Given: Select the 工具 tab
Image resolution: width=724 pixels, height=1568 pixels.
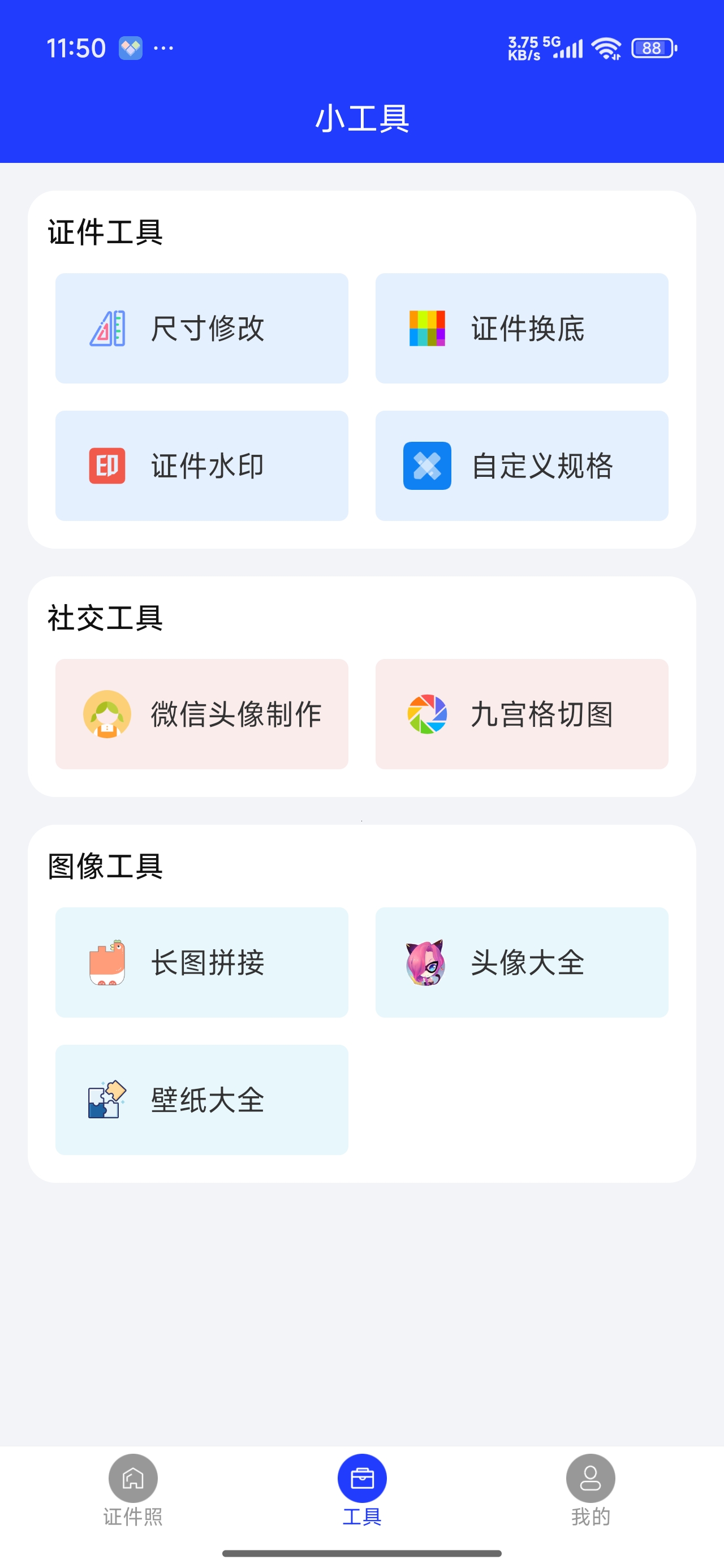Looking at the screenshot, I should point(361,1491).
